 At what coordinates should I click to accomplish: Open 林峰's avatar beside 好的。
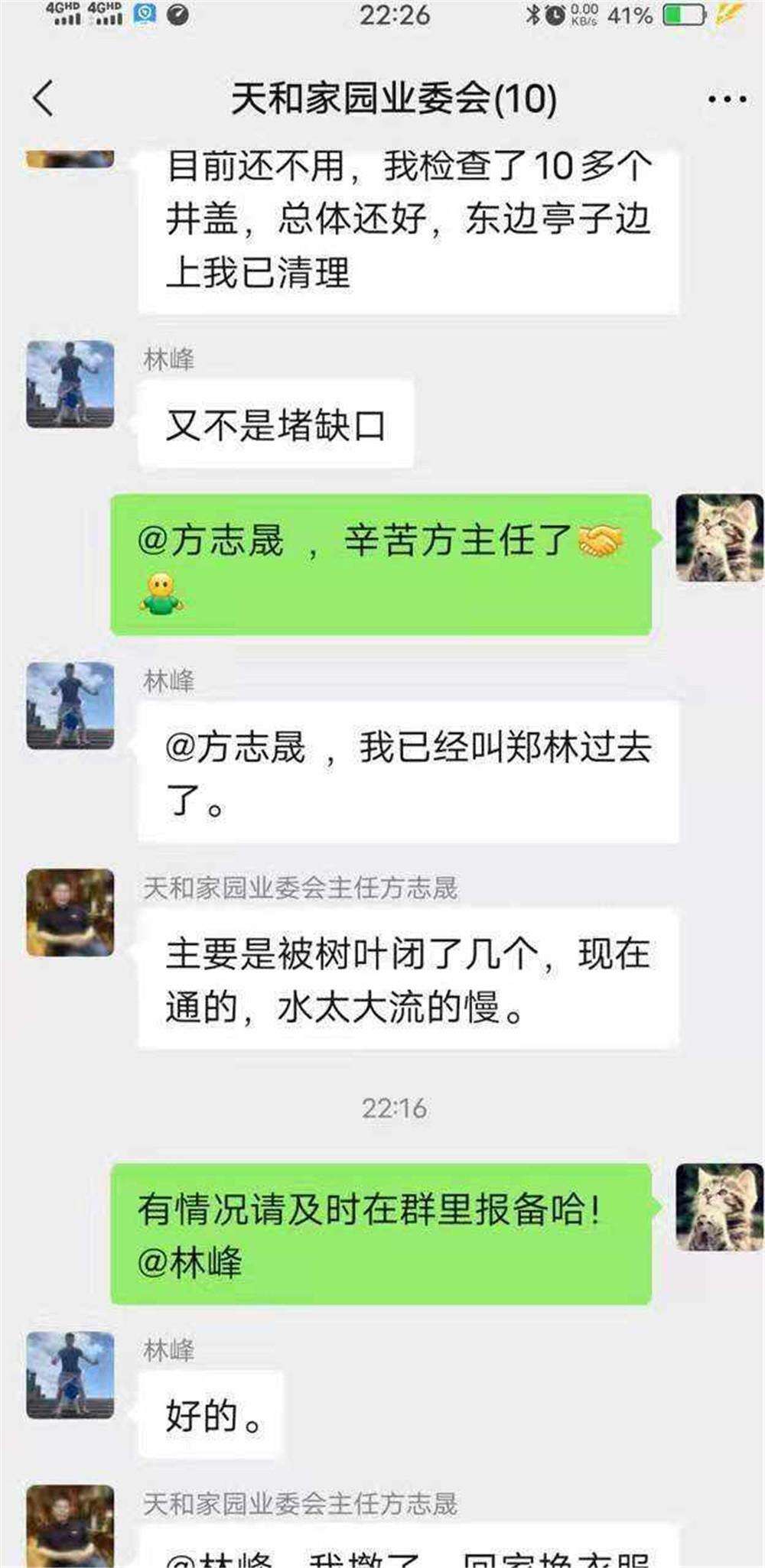click(70, 1375)
